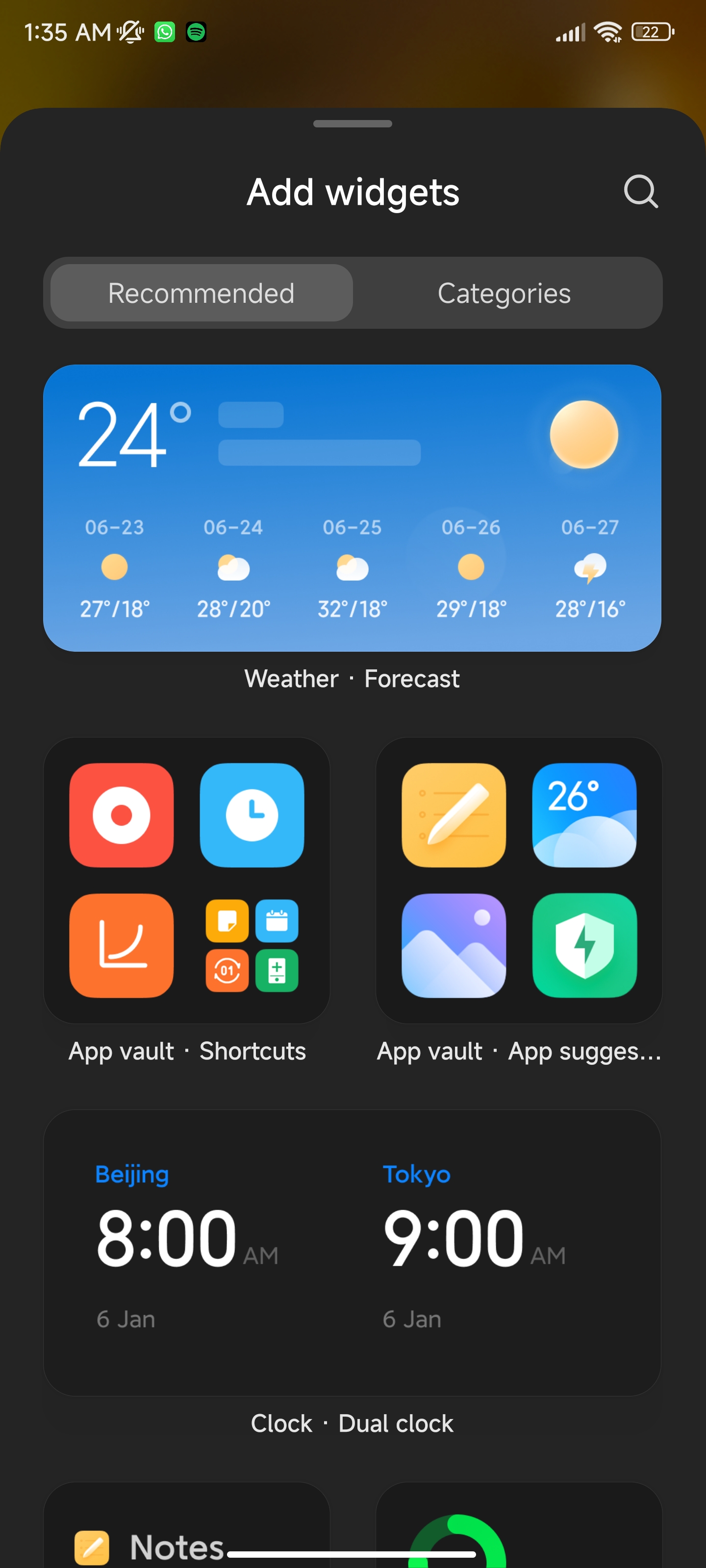Add the Weather Forecast widget
The image size is (706, 1568).
coord(352,508)
